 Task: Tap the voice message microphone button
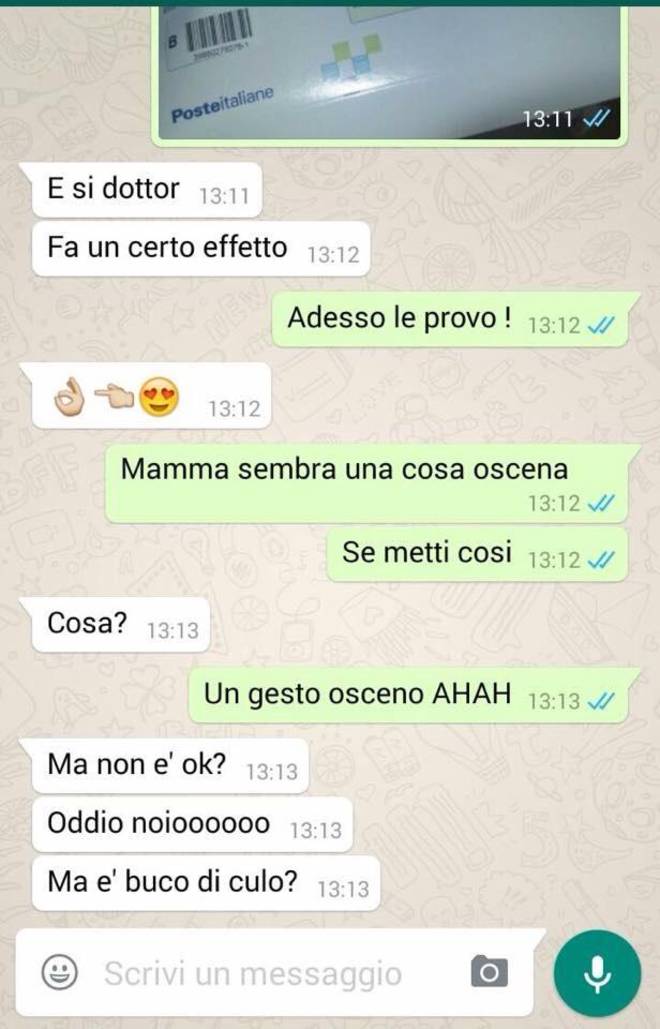click(597, 973)
